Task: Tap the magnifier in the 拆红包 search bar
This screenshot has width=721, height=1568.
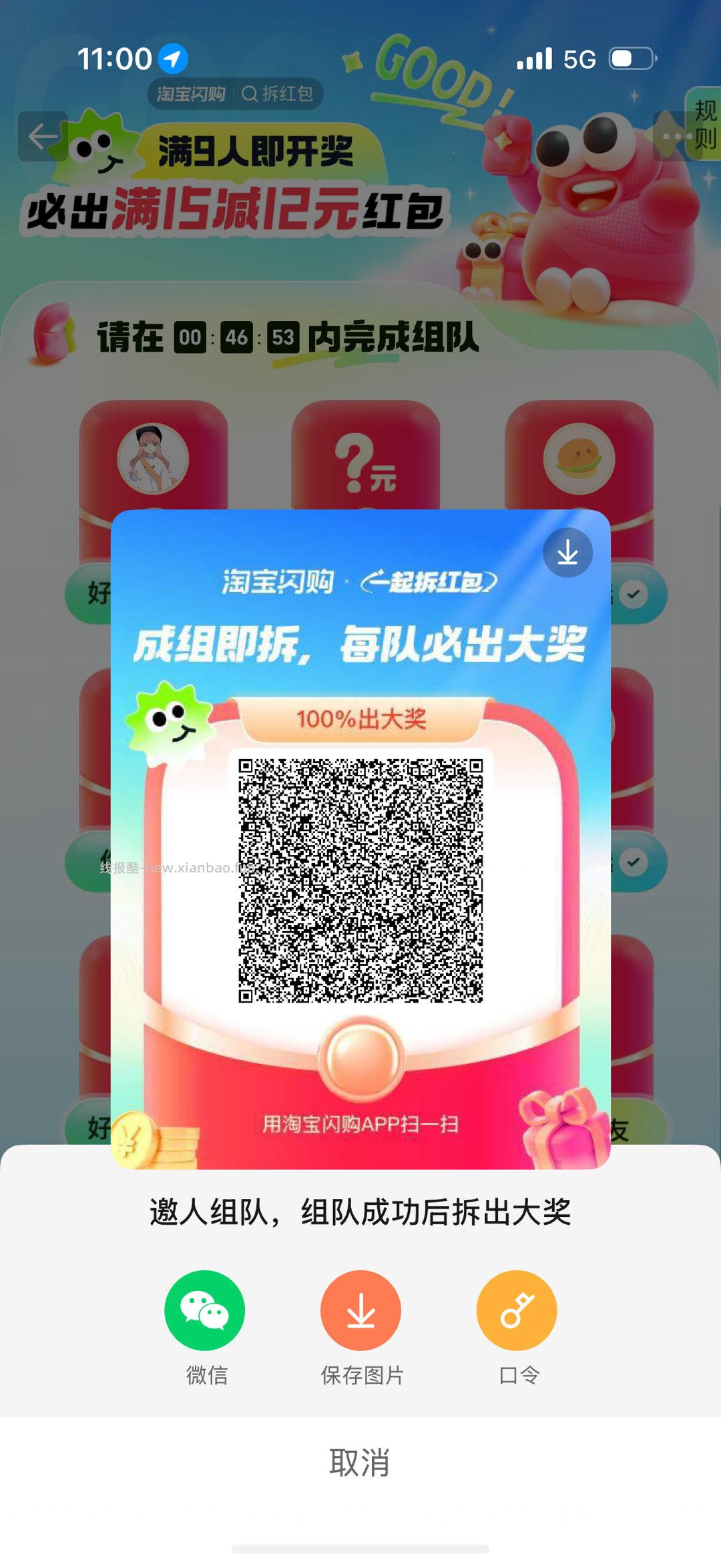Action: [250, 93]
